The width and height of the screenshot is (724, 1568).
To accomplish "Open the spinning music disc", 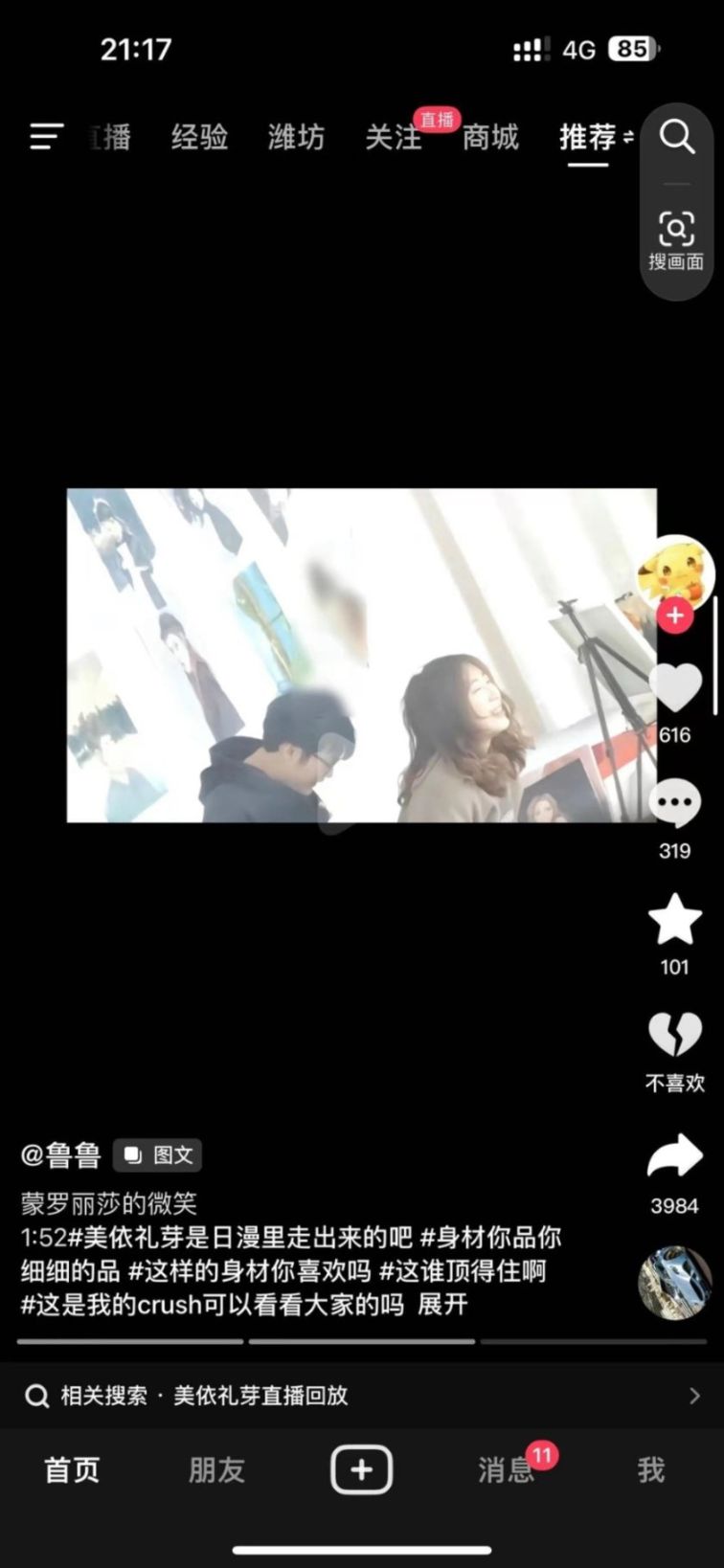I will click(675, 1283).
